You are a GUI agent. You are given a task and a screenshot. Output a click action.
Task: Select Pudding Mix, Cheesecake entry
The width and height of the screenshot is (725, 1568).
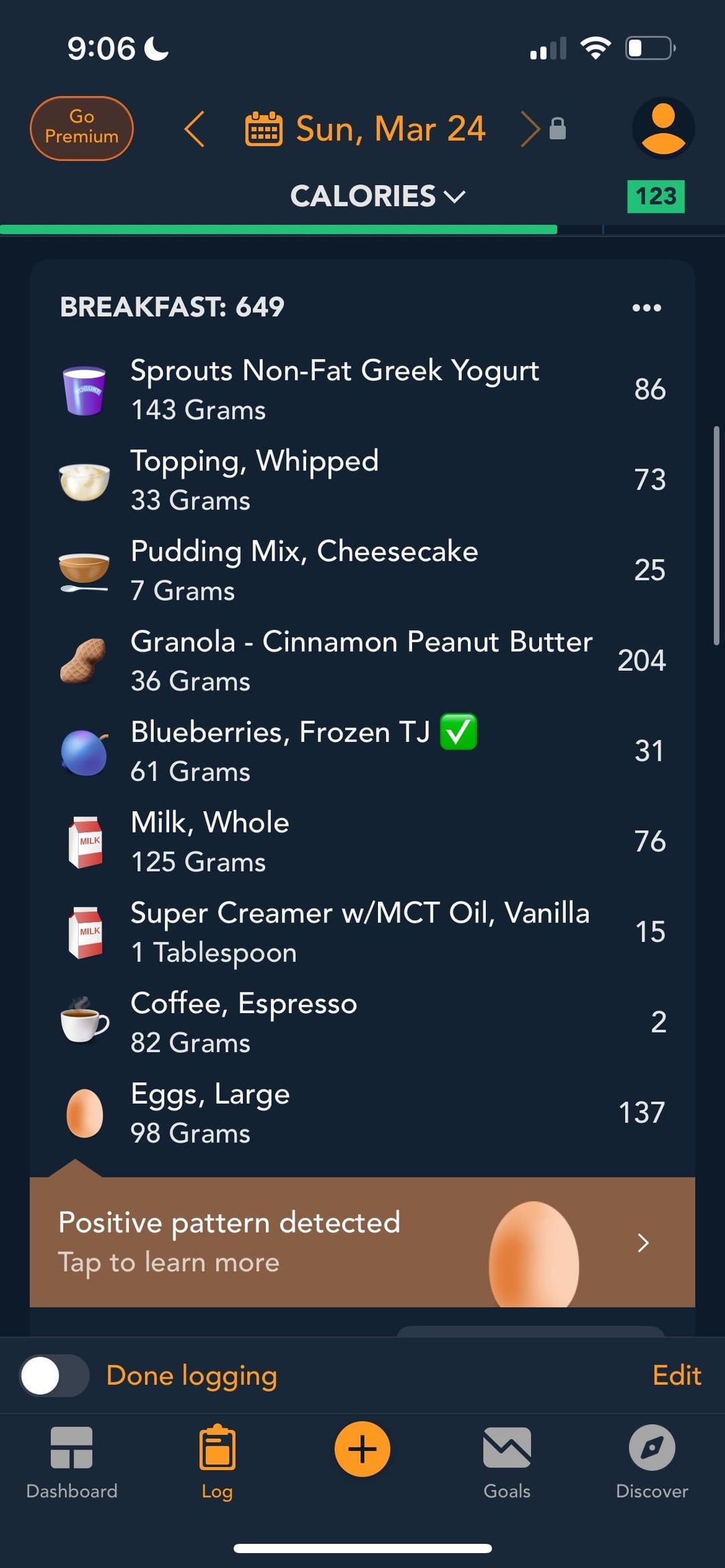click(362, 570)
